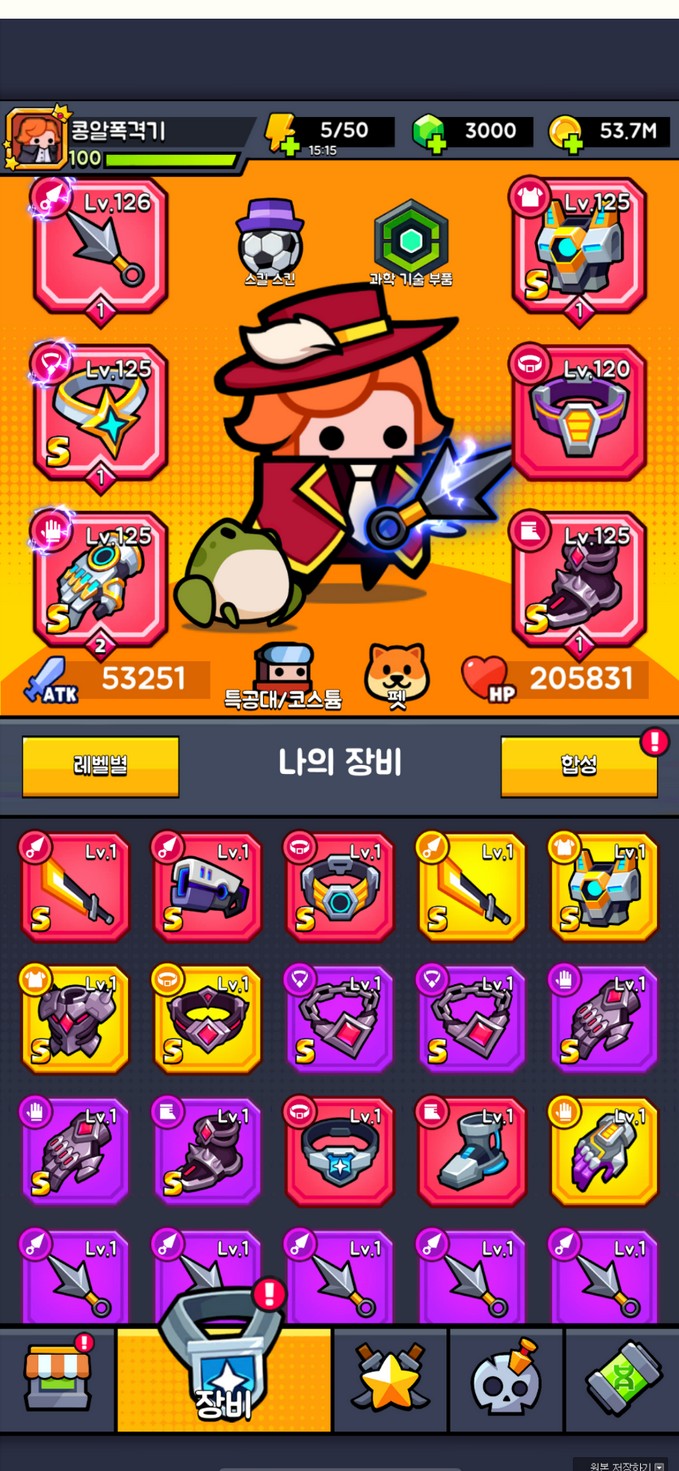Image resolution: width=679 pixels, height=1471 pixels.
Task: Switch to the crossed swords star tab
Action: point(391,1380)
